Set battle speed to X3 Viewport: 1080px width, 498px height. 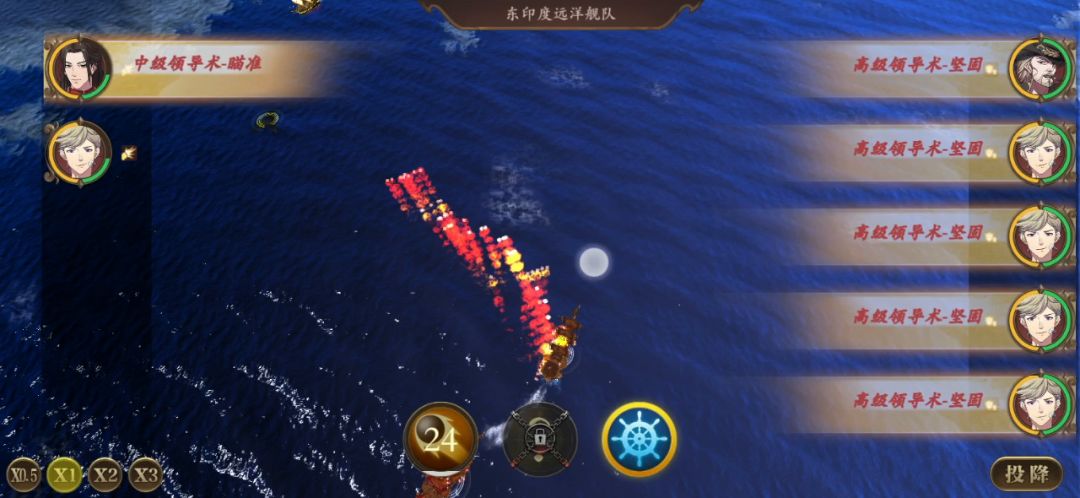pyautogui.click(x=145, y=474)
